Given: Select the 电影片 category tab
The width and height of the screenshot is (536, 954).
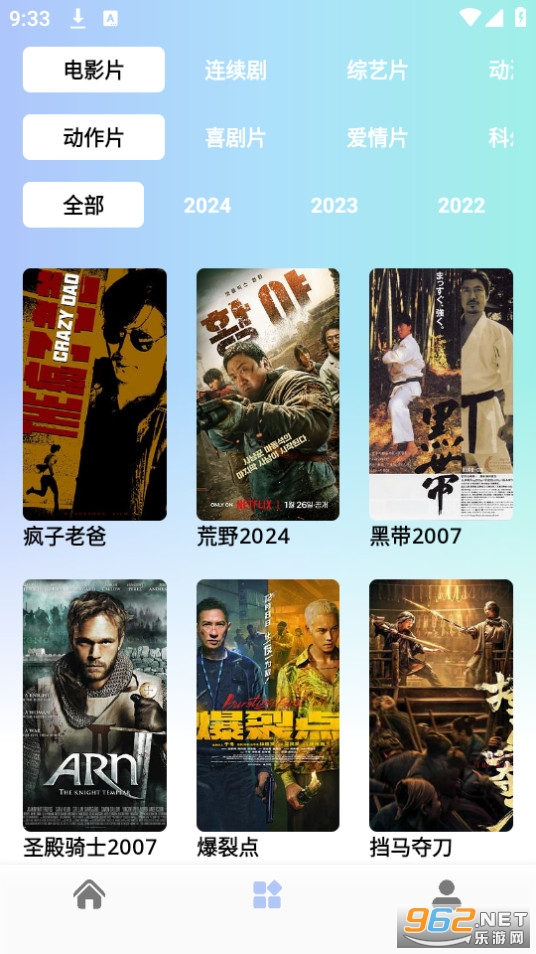Looking at the screenshot, I should [x=94, y=70].
